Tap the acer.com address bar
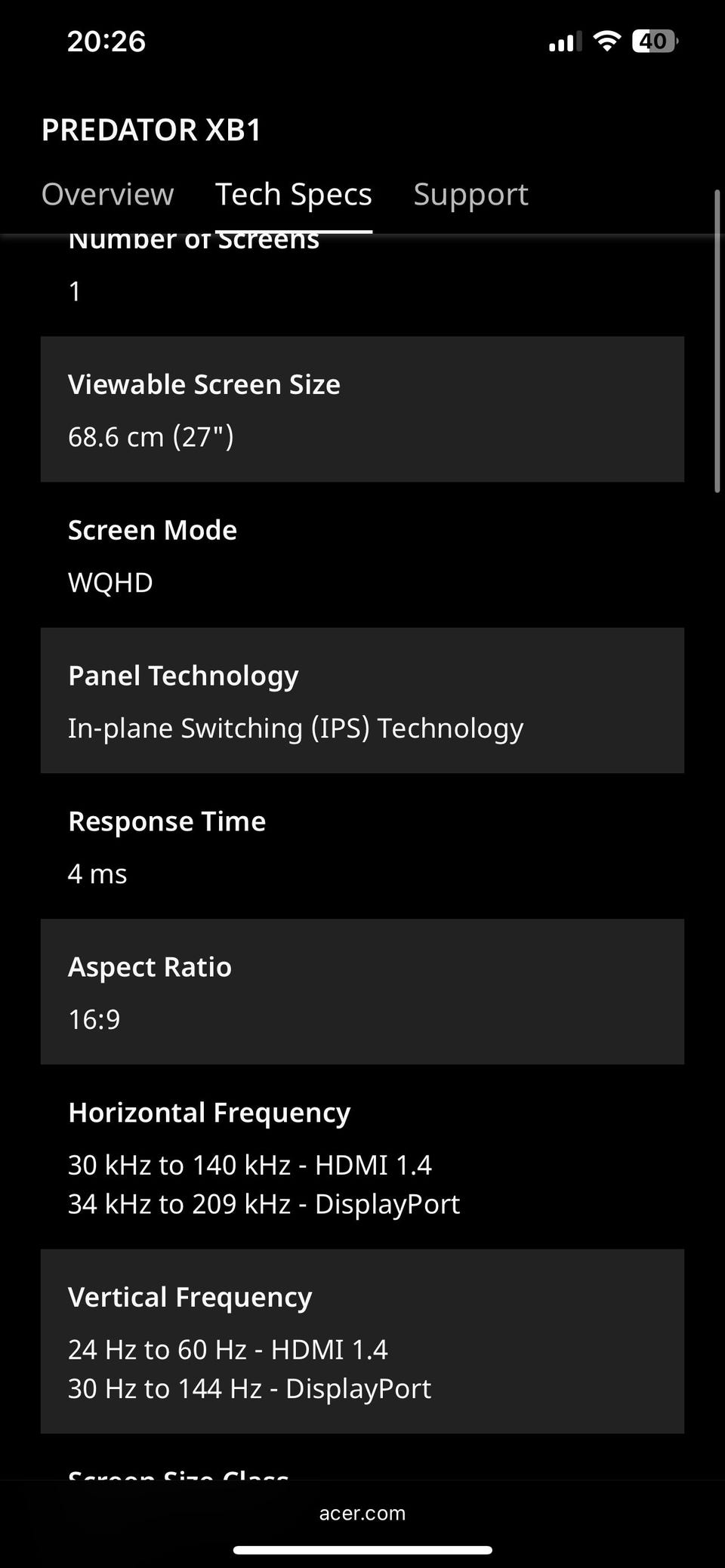Screen dimensions: 725x1568 point(362,1513)
